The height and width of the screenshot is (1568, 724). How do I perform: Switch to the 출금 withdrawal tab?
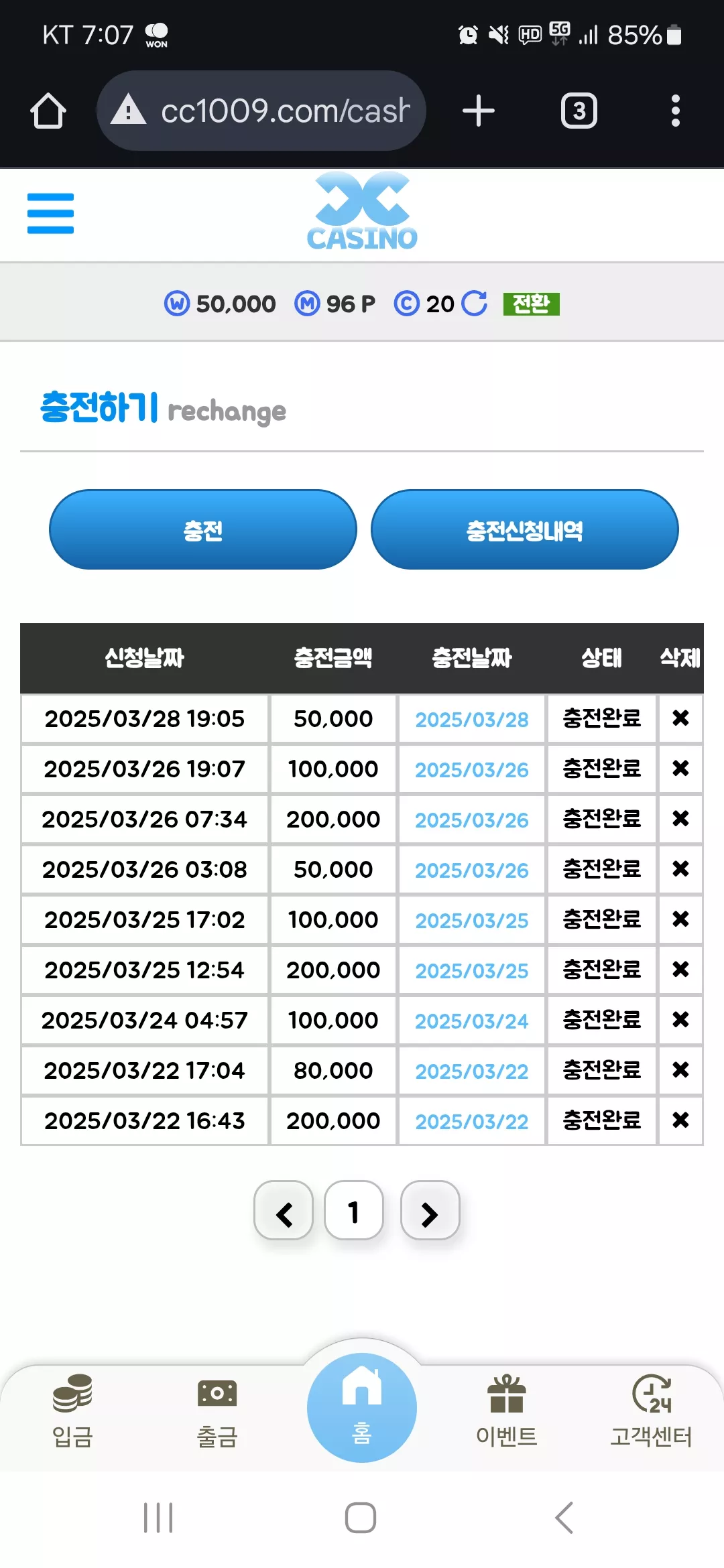[217, 1410]
